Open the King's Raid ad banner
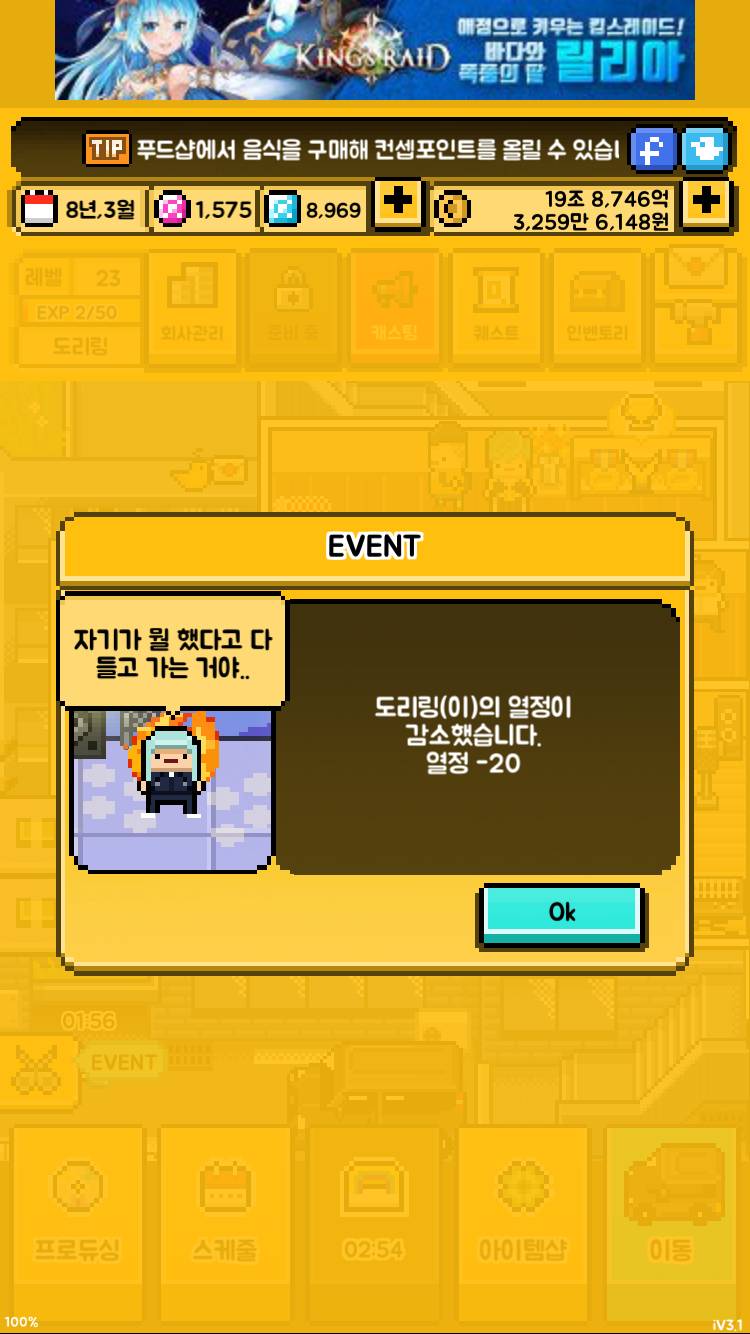Viewport: 750px width, 1334px height. (x=375, y=50)
